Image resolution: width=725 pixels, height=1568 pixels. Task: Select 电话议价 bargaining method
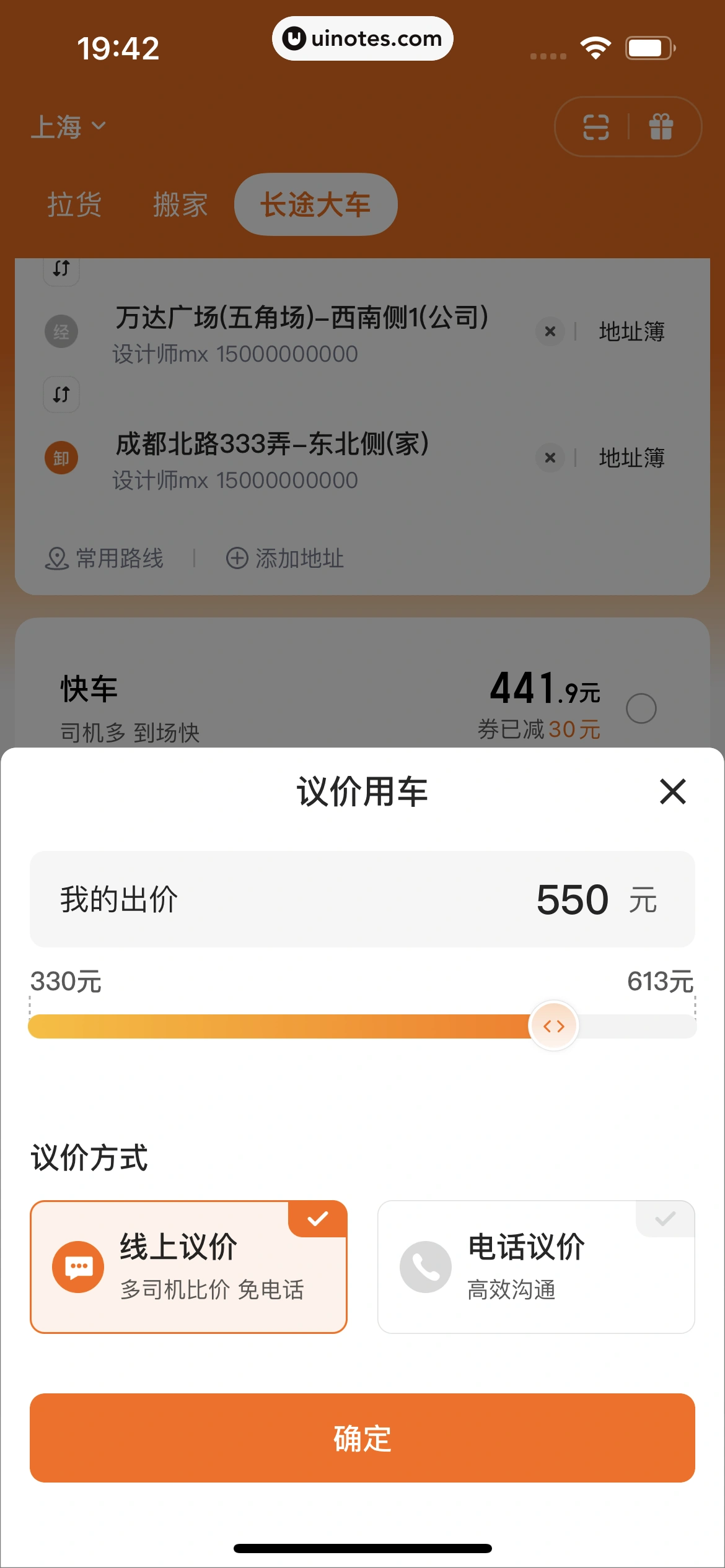click(535, 1267)
